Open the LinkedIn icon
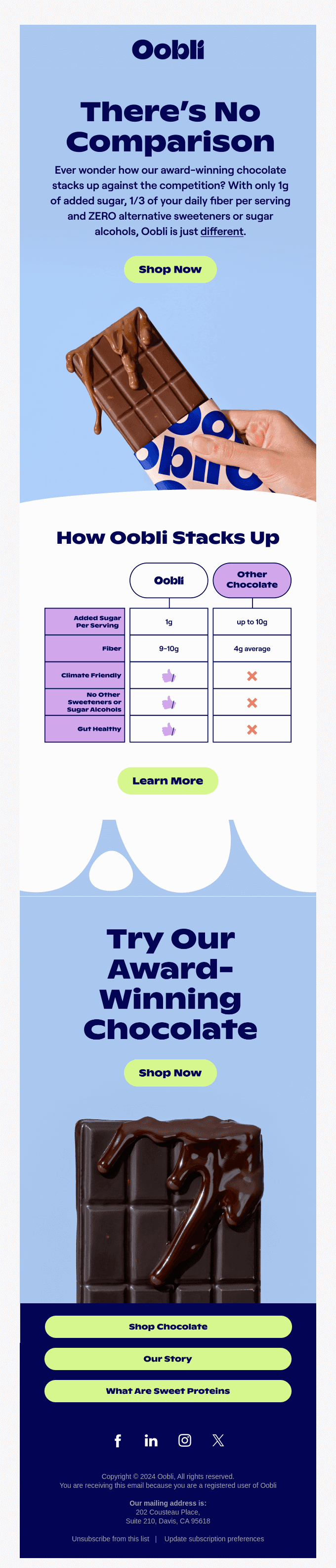The height and width of the screenshot is (1568, 336). tap(151, 1440)
